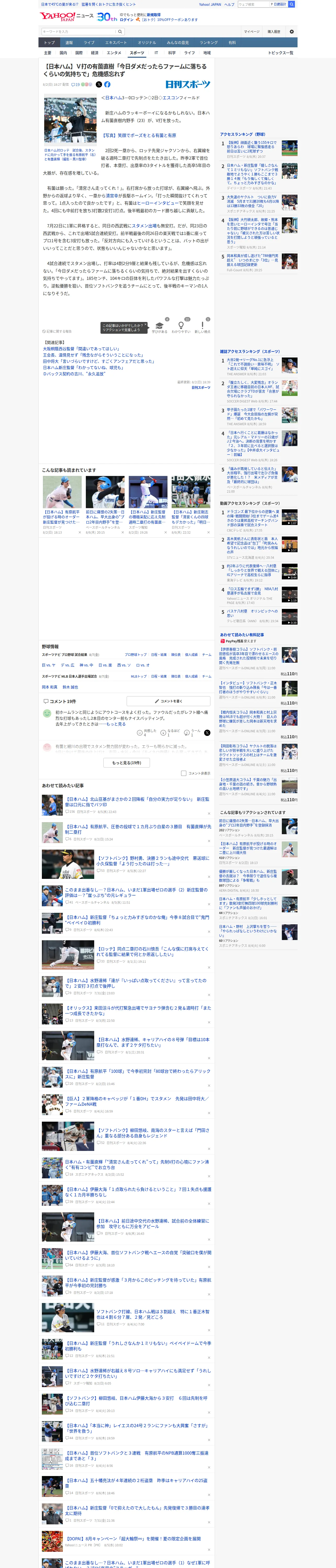
Task: Open 【写真】笑顔でポーズをとる有薗と有原 link
Action: tap(139, 136)
